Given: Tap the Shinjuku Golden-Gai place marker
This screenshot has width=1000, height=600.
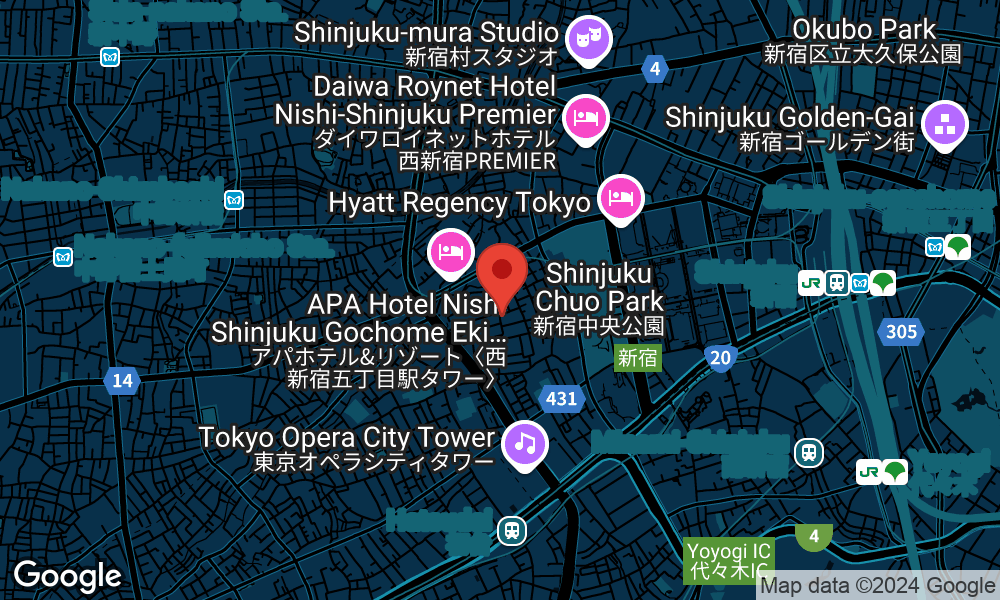Looking at the screenshot, I should [x=945, y=125].
